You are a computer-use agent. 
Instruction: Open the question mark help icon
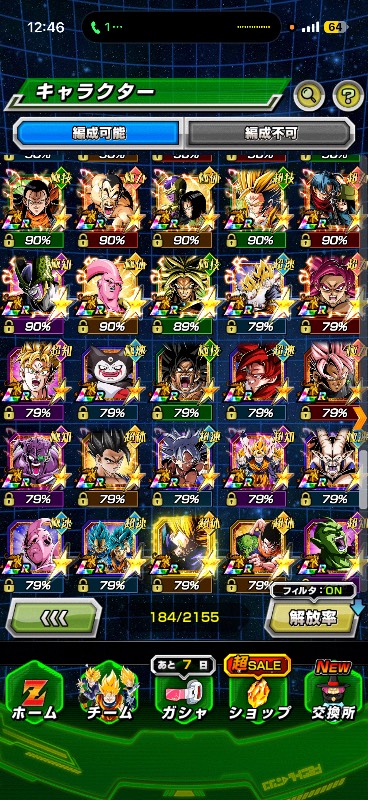pos(348,95)
